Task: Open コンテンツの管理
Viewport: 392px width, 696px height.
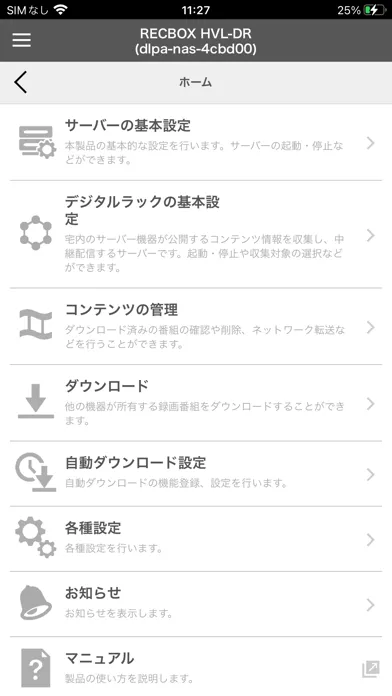Action: tap(196, 326)
